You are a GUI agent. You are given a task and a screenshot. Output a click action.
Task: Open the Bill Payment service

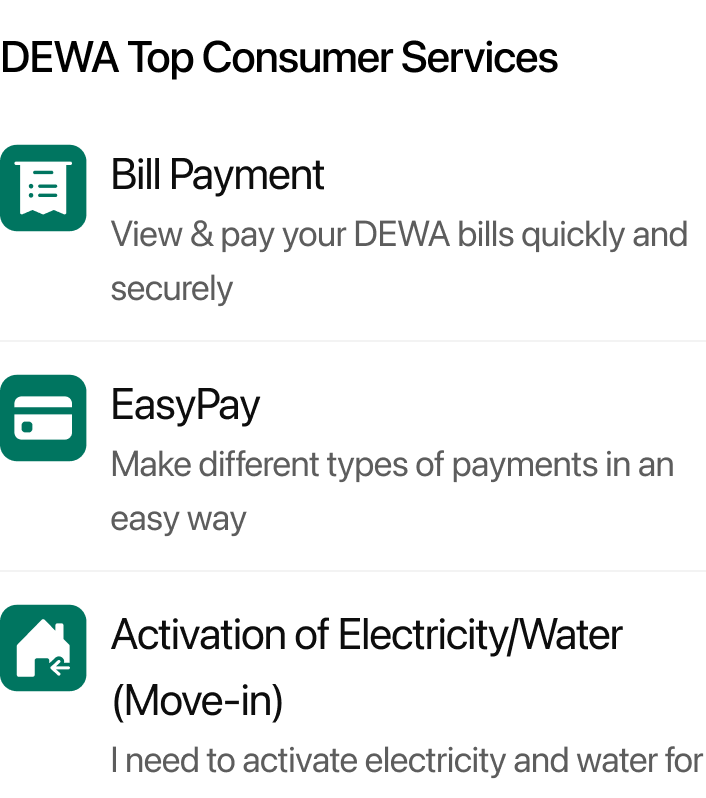coord(218,176)
